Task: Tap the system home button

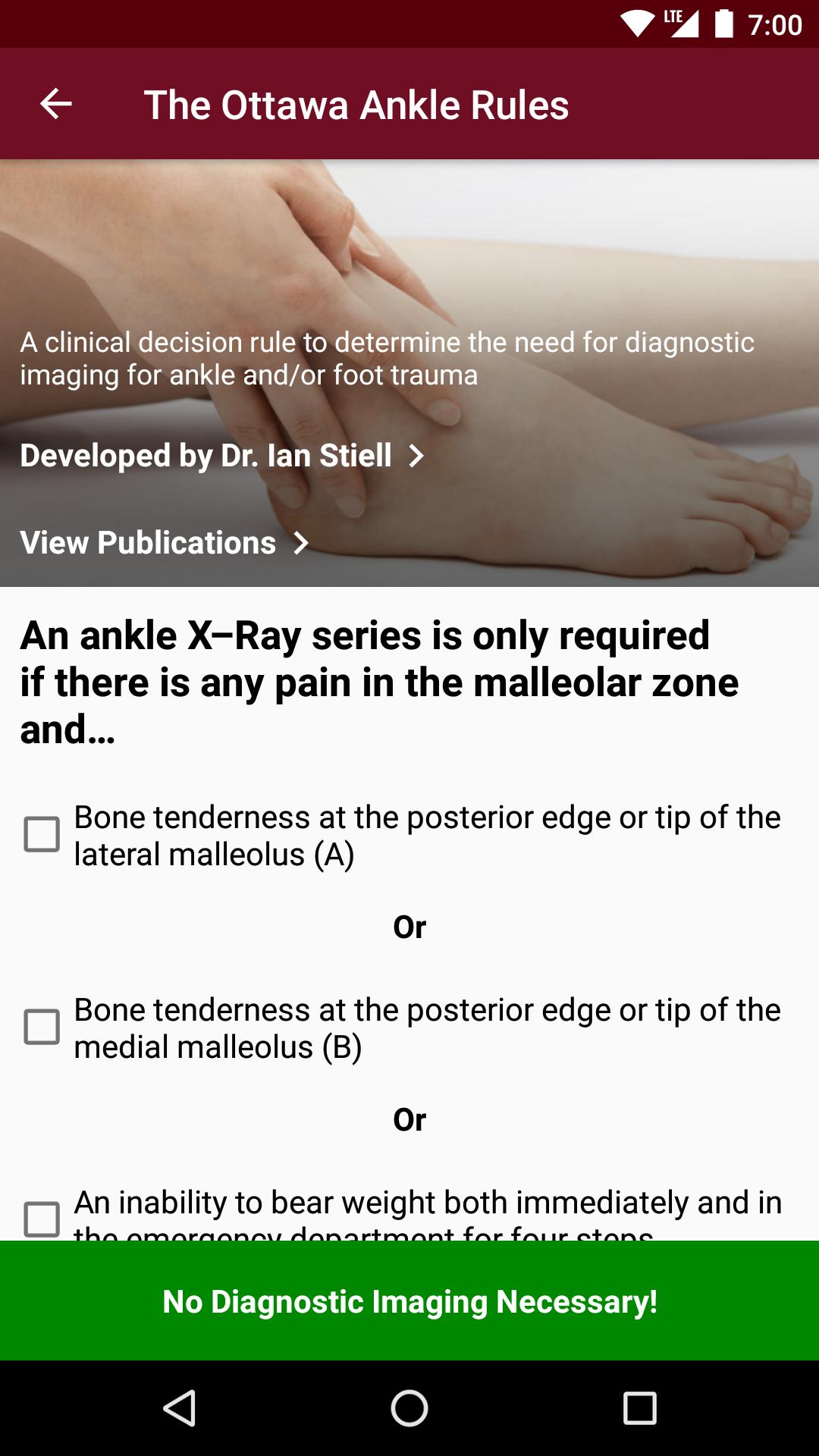Action: [409, 1408]
